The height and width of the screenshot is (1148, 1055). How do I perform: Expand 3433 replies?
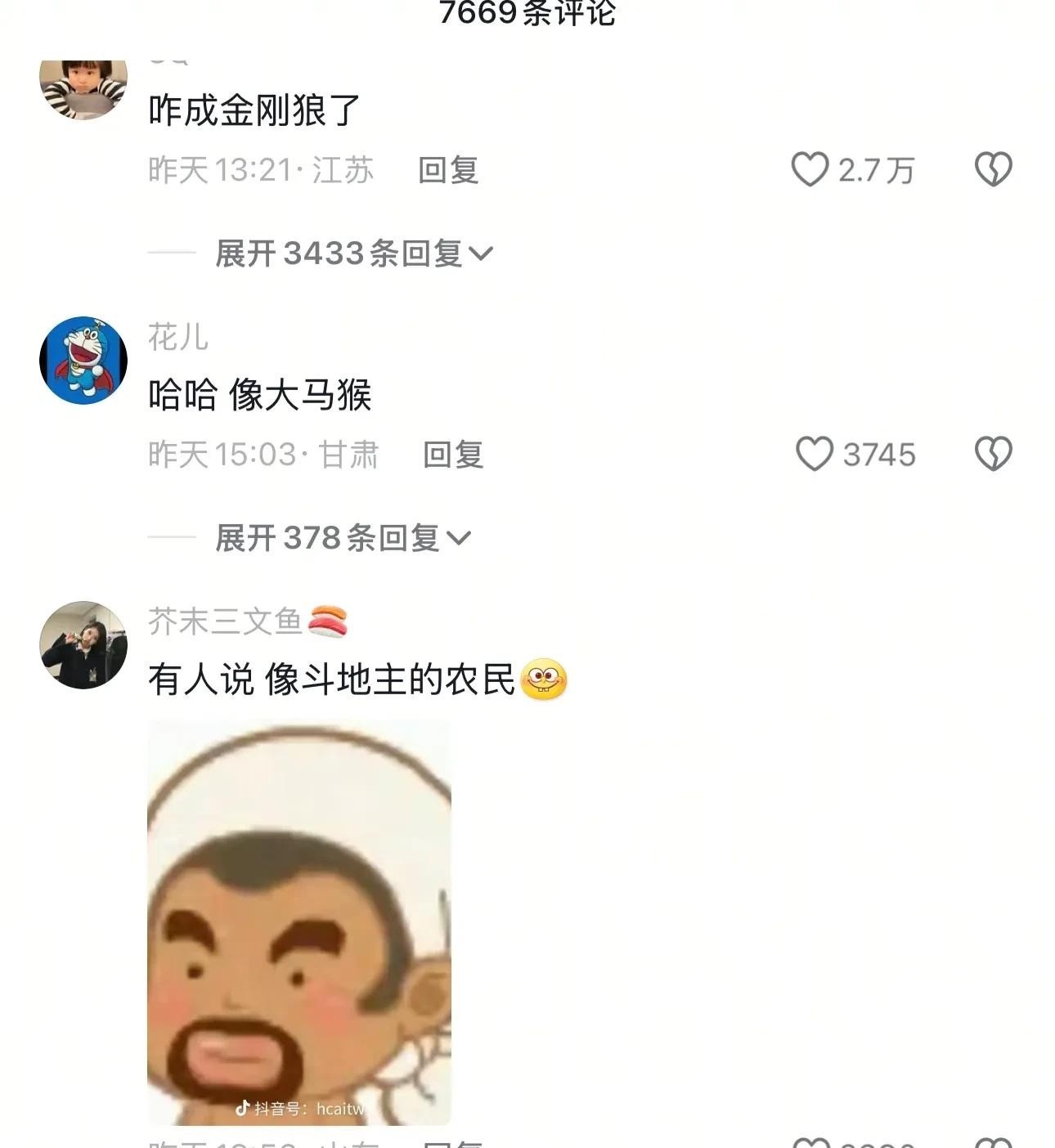(x=353, y=253)
